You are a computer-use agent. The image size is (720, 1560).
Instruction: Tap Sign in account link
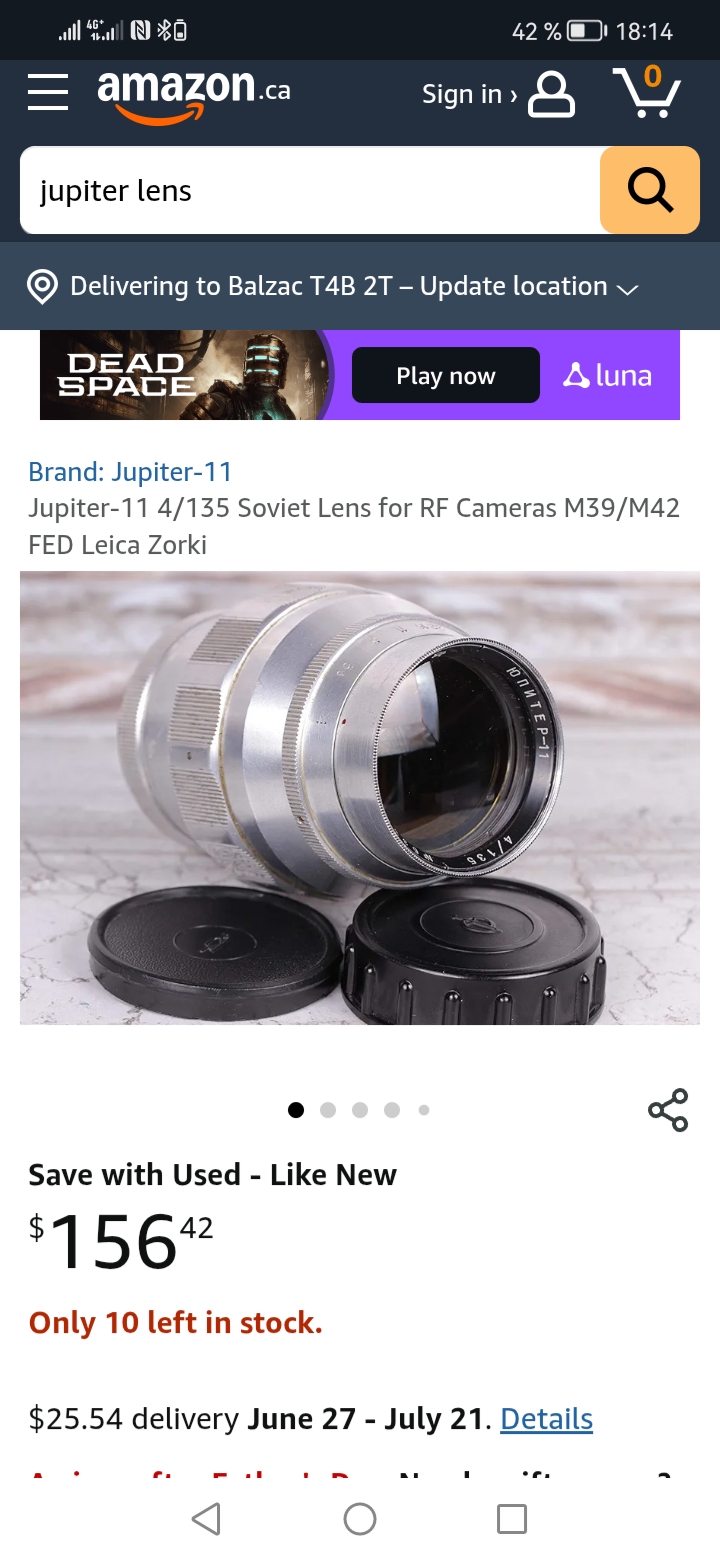point(497,94)
